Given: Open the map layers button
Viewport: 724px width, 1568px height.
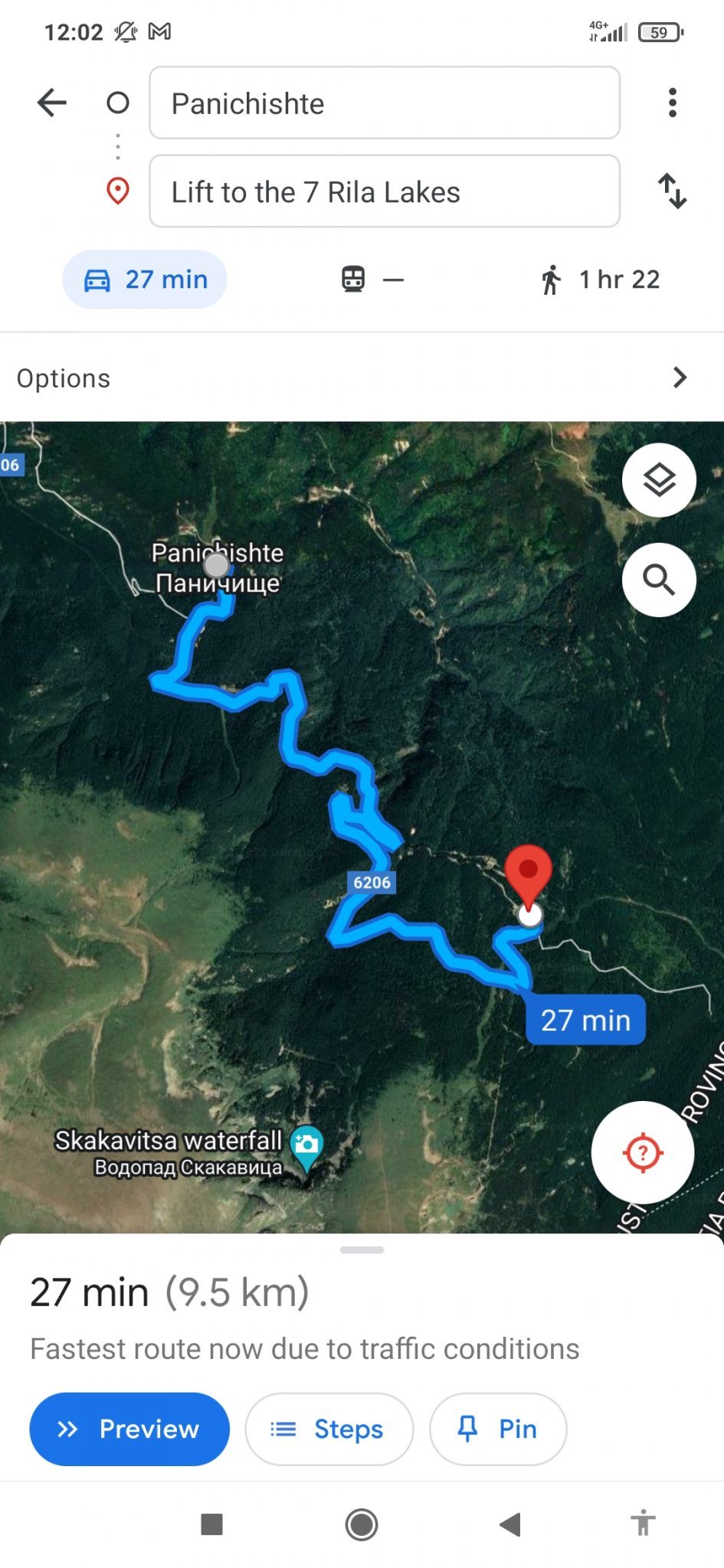Looking at the screenshot, I should click(659, 480).
